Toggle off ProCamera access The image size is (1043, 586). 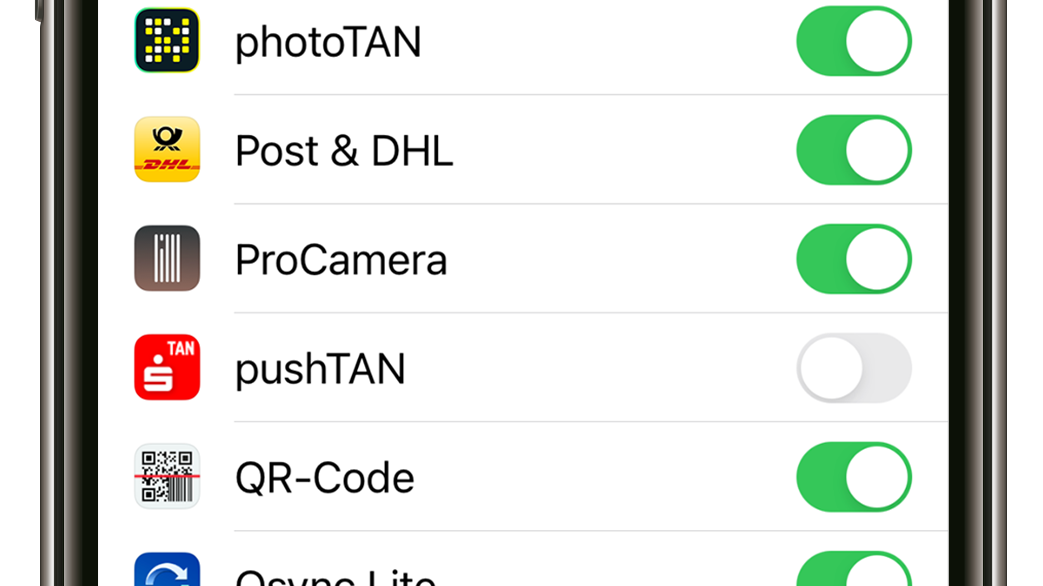pyautogui.click(x=853, y=259)
